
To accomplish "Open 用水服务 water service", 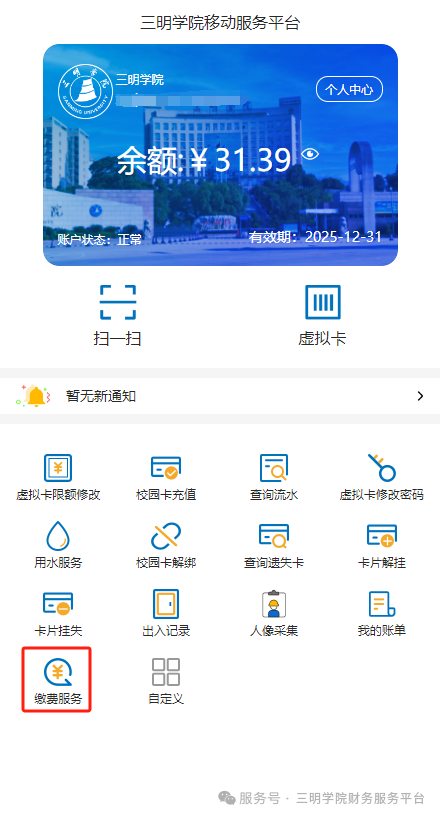I will pos(58,546).
